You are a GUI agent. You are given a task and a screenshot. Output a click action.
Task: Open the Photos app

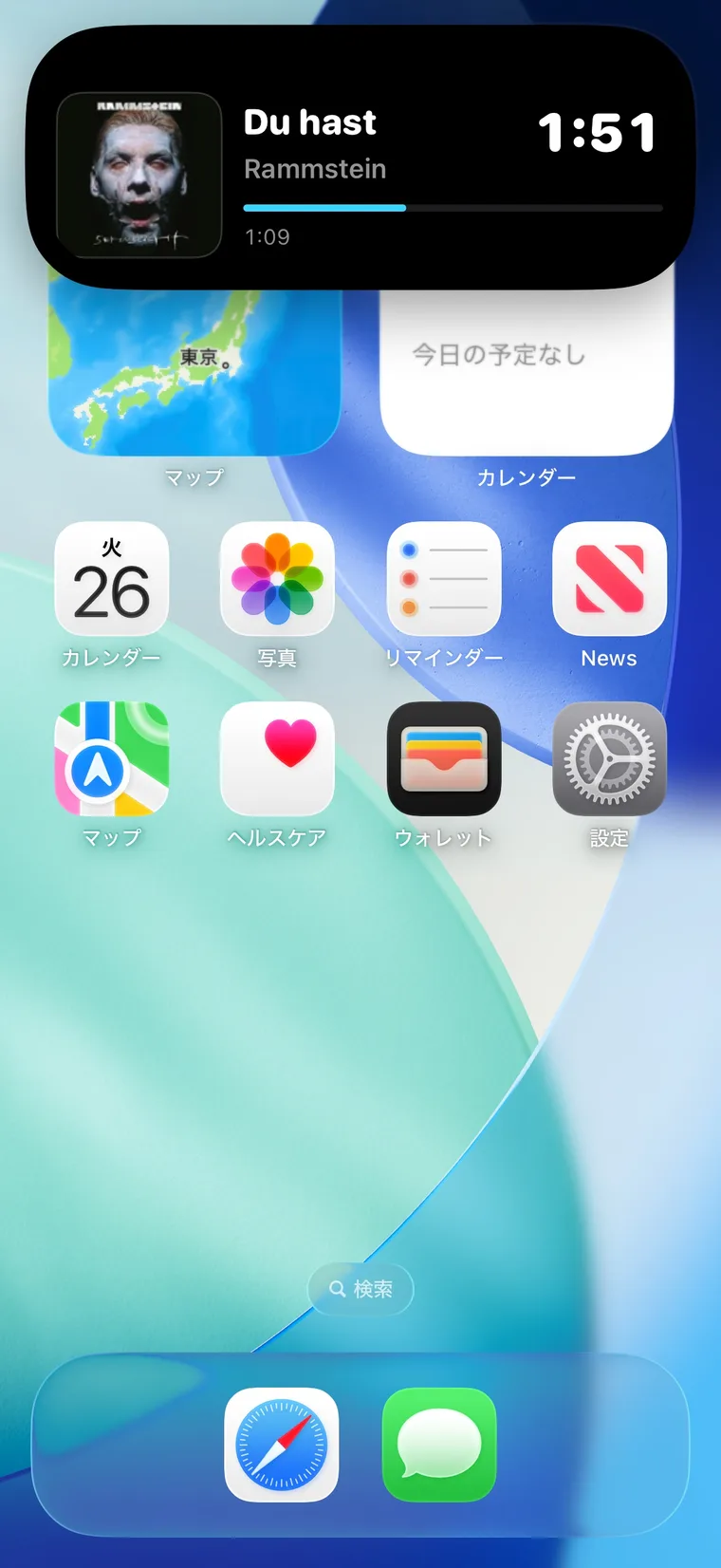[277, 579]
